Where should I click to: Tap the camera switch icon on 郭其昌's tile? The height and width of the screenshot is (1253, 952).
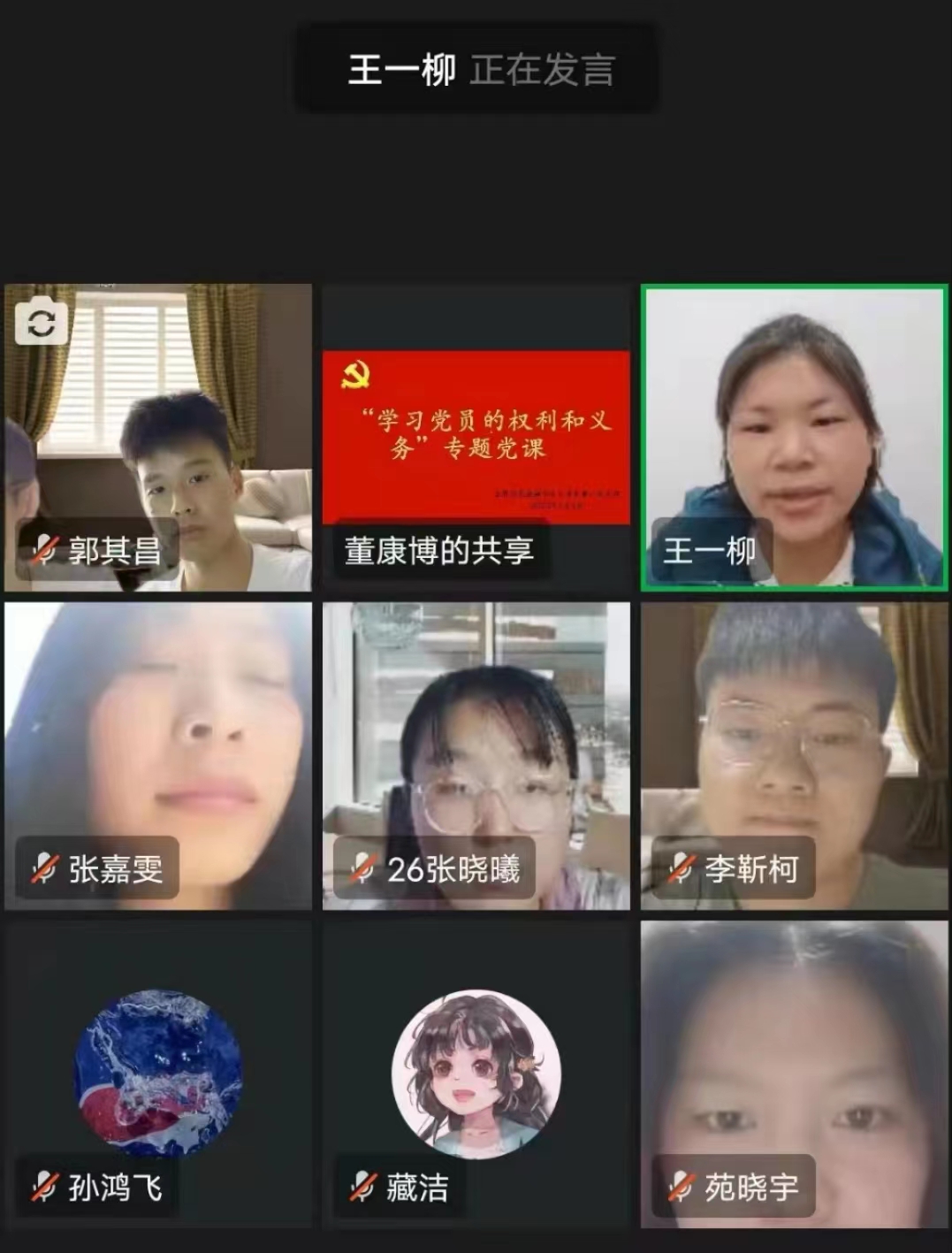(41, 324)
